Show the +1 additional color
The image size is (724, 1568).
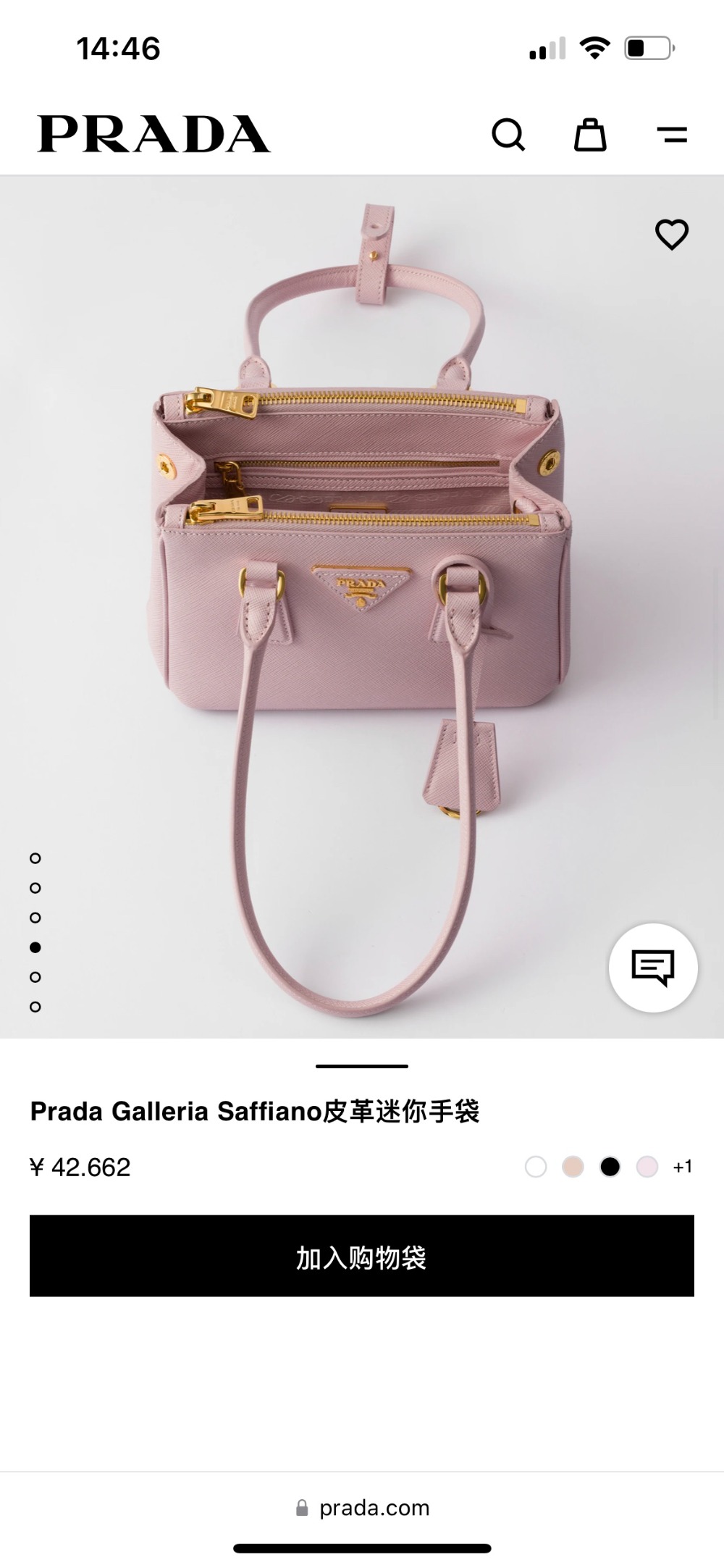[x=683, y=1167]
